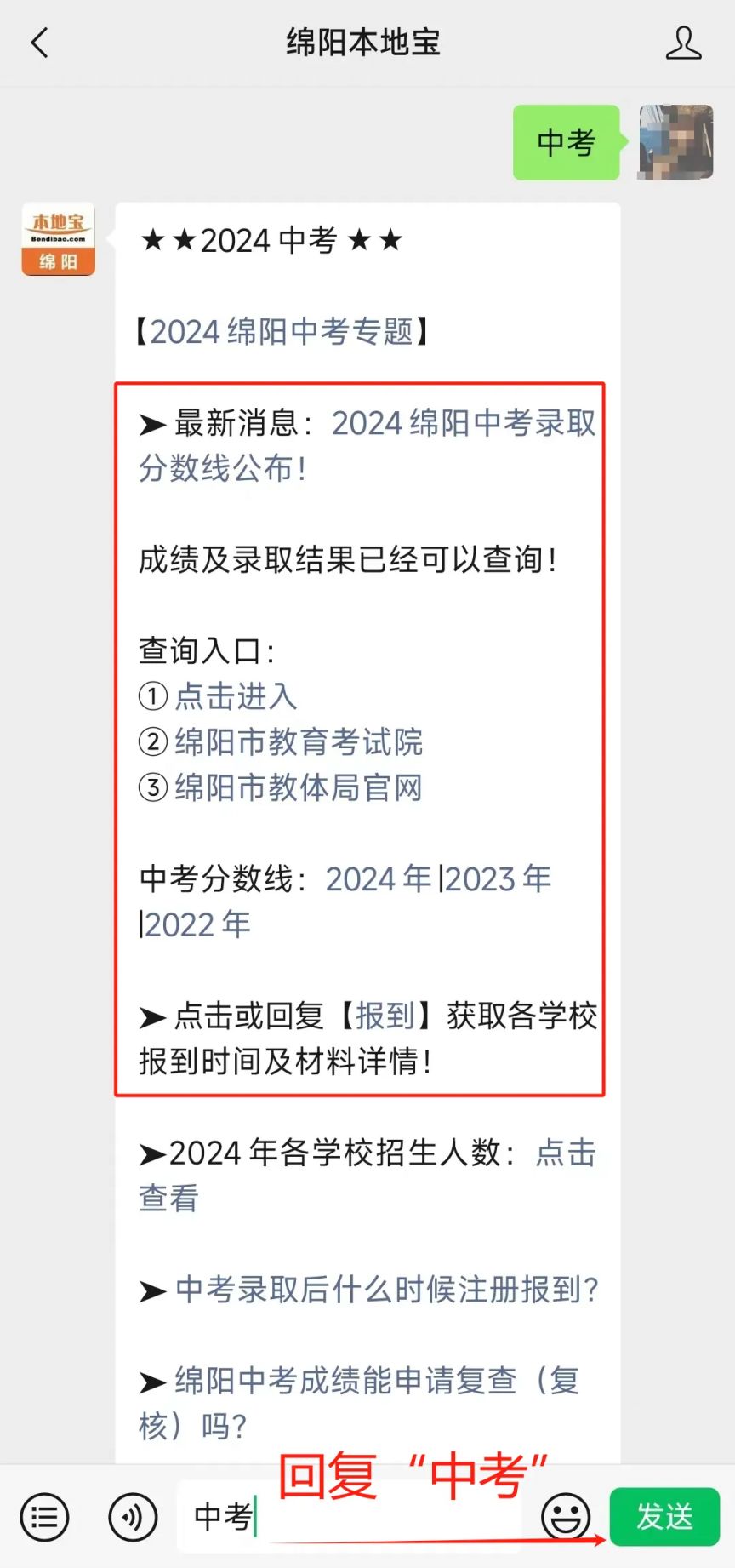Screen dimensions: 735x1568
Task: View 2023年 中考分数线
Action: coord(498,878)
